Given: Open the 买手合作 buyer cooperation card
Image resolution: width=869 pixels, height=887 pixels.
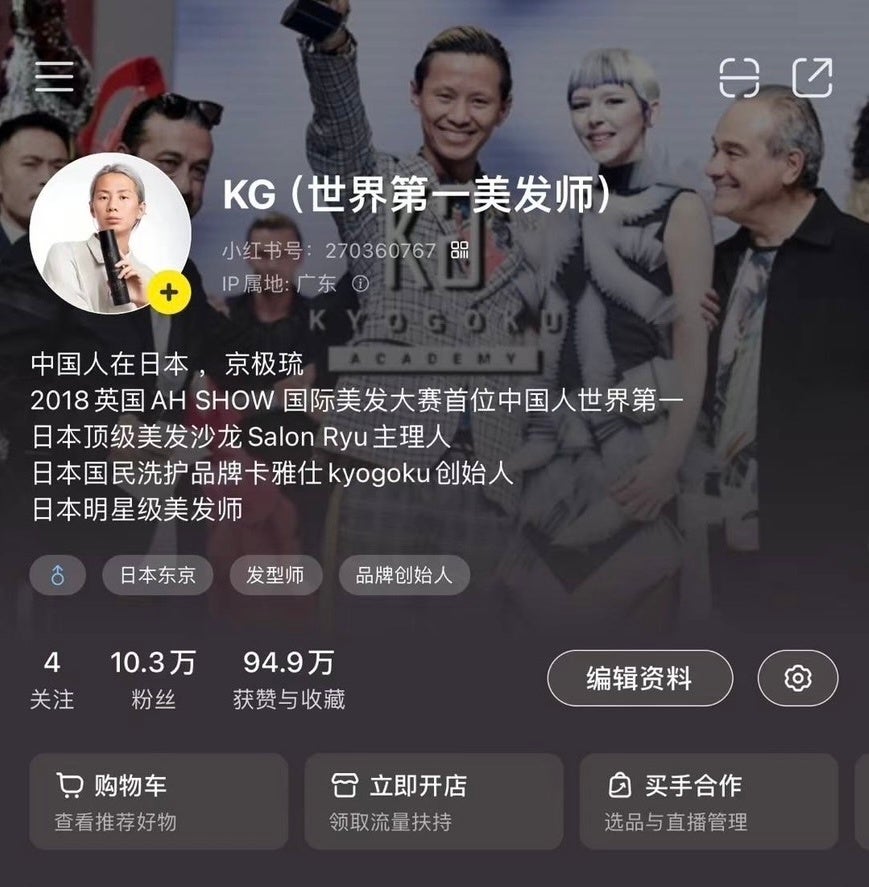Looking at the screenshot, I should point(708,802).
